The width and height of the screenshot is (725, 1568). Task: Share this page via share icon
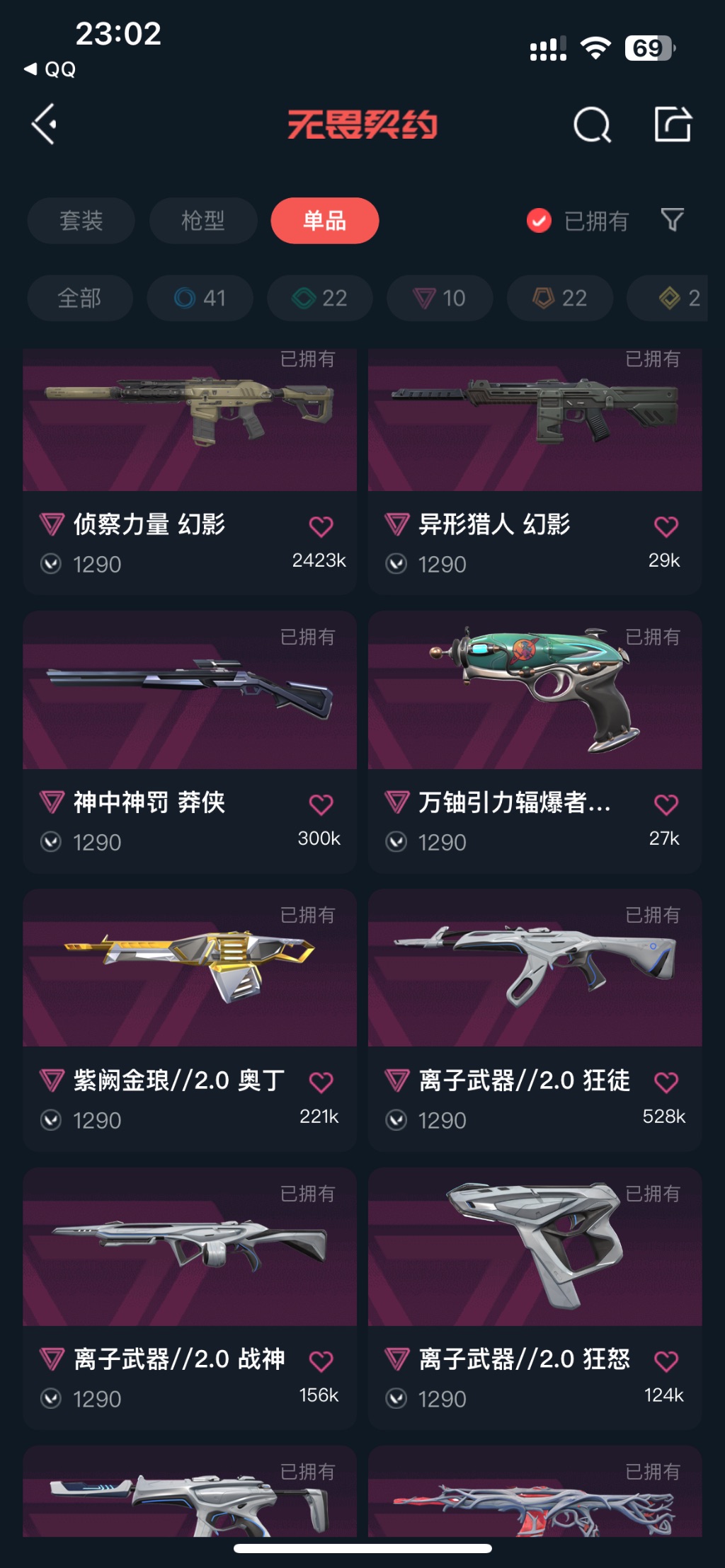pyautogui.click(x=672, y=125)
